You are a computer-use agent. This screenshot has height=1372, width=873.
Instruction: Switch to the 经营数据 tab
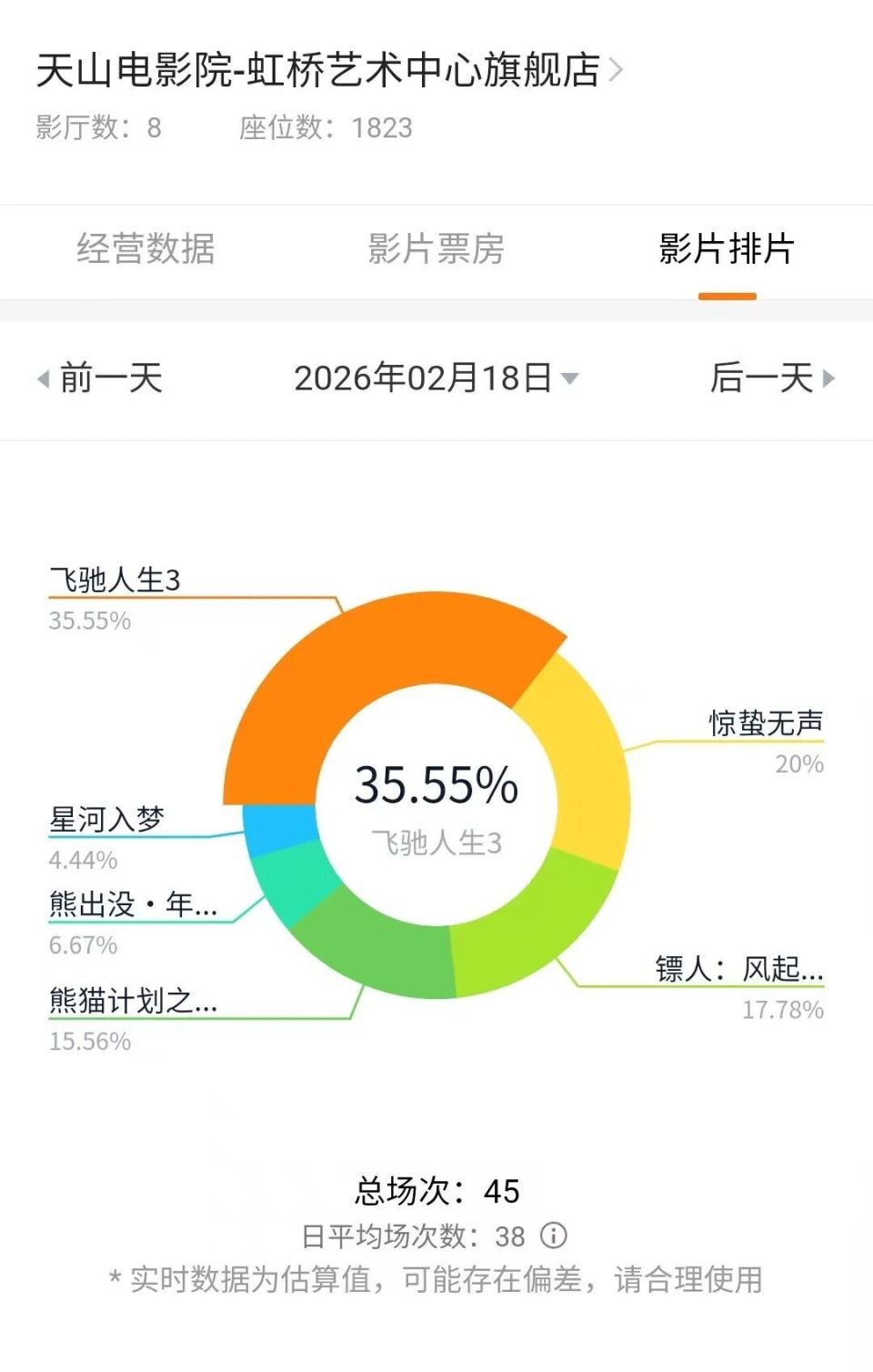click(x=148, y=250)
